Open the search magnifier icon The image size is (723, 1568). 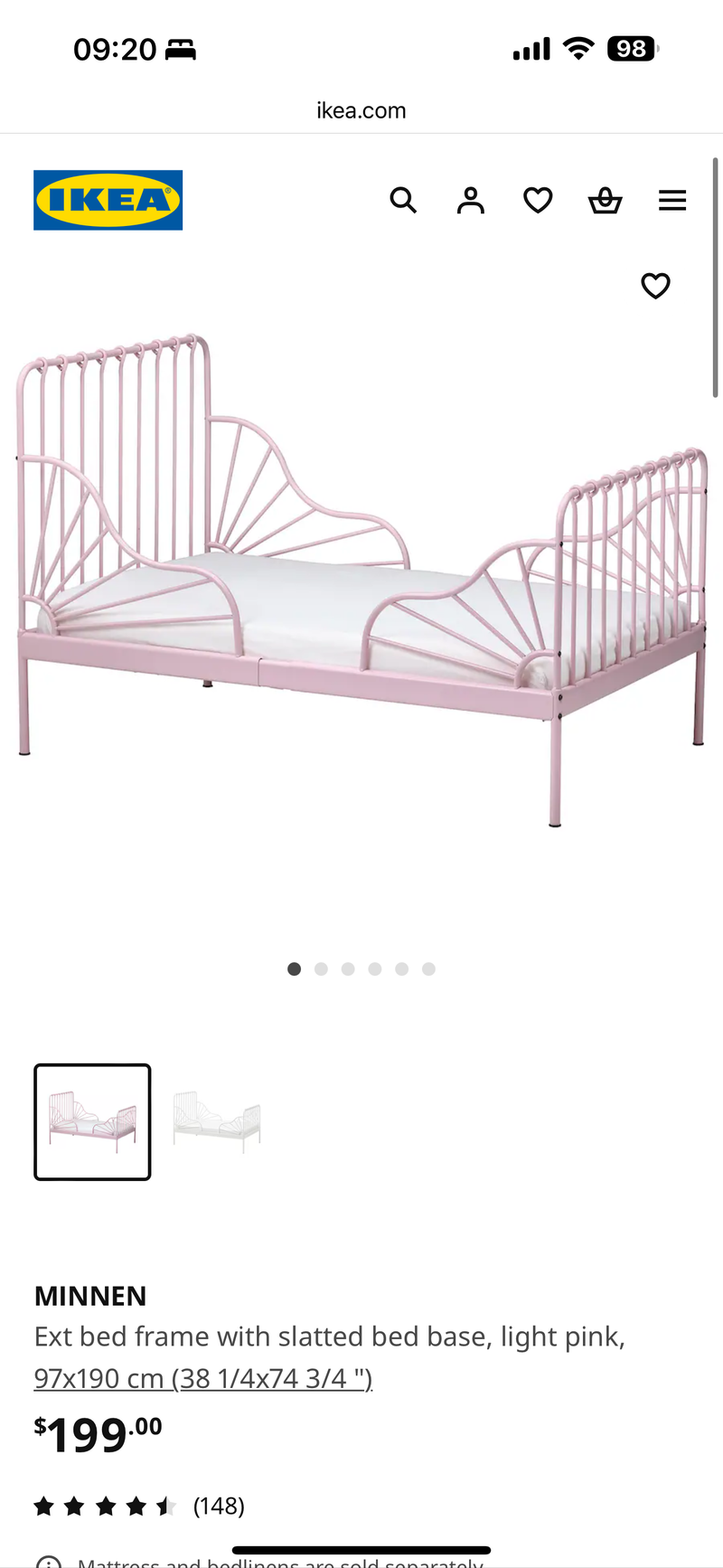(x=403, y=200)
